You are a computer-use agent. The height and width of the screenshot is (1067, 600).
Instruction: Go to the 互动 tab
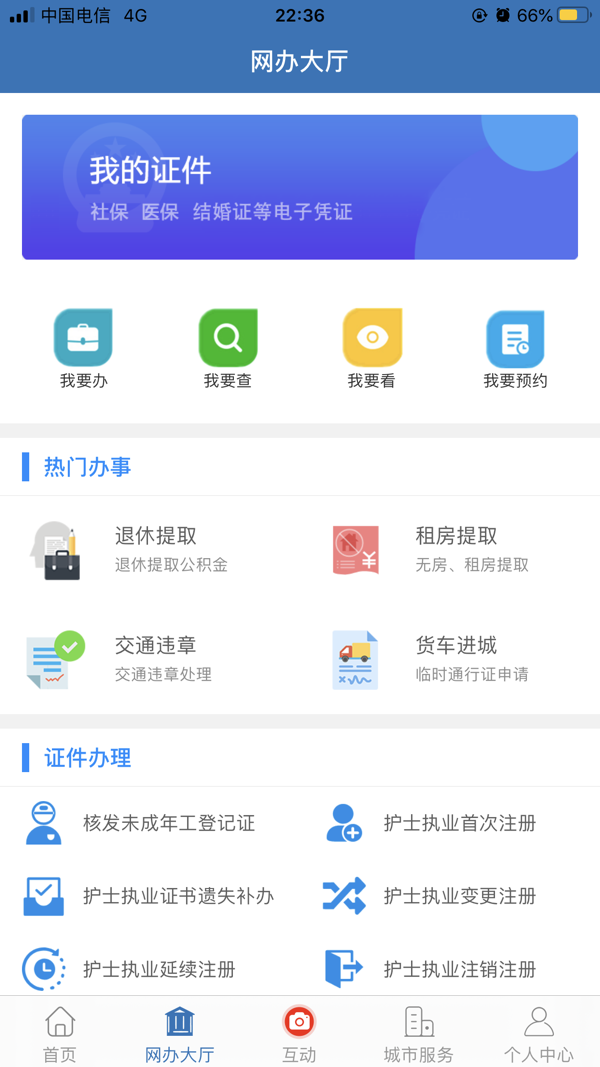point(299,1034)
